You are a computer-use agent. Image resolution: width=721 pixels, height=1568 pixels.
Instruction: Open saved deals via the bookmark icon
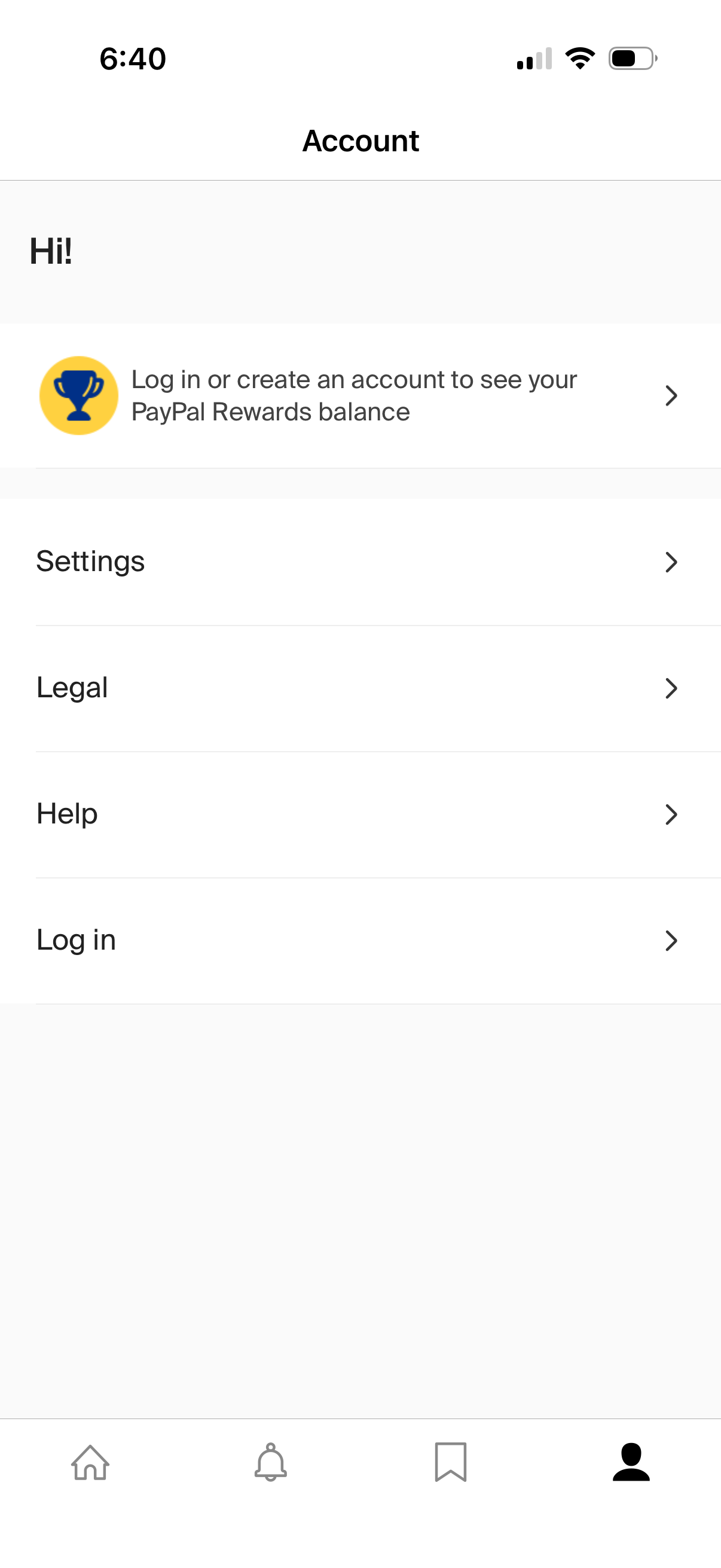450,1463
